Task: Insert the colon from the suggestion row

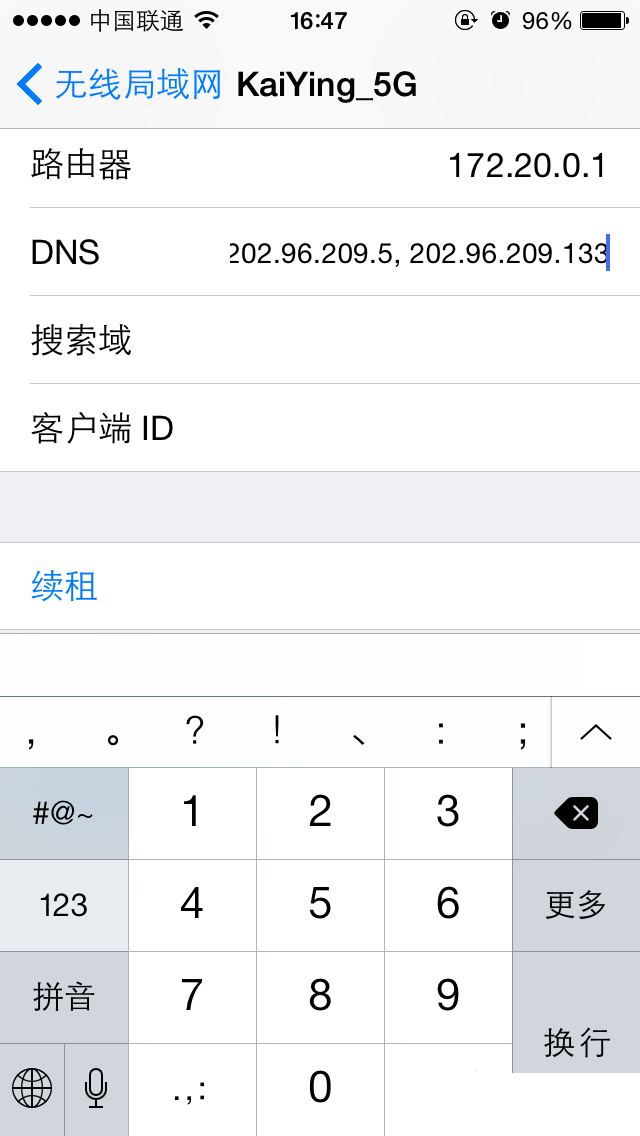Action: pyautogui.click(x=440, y=734)
